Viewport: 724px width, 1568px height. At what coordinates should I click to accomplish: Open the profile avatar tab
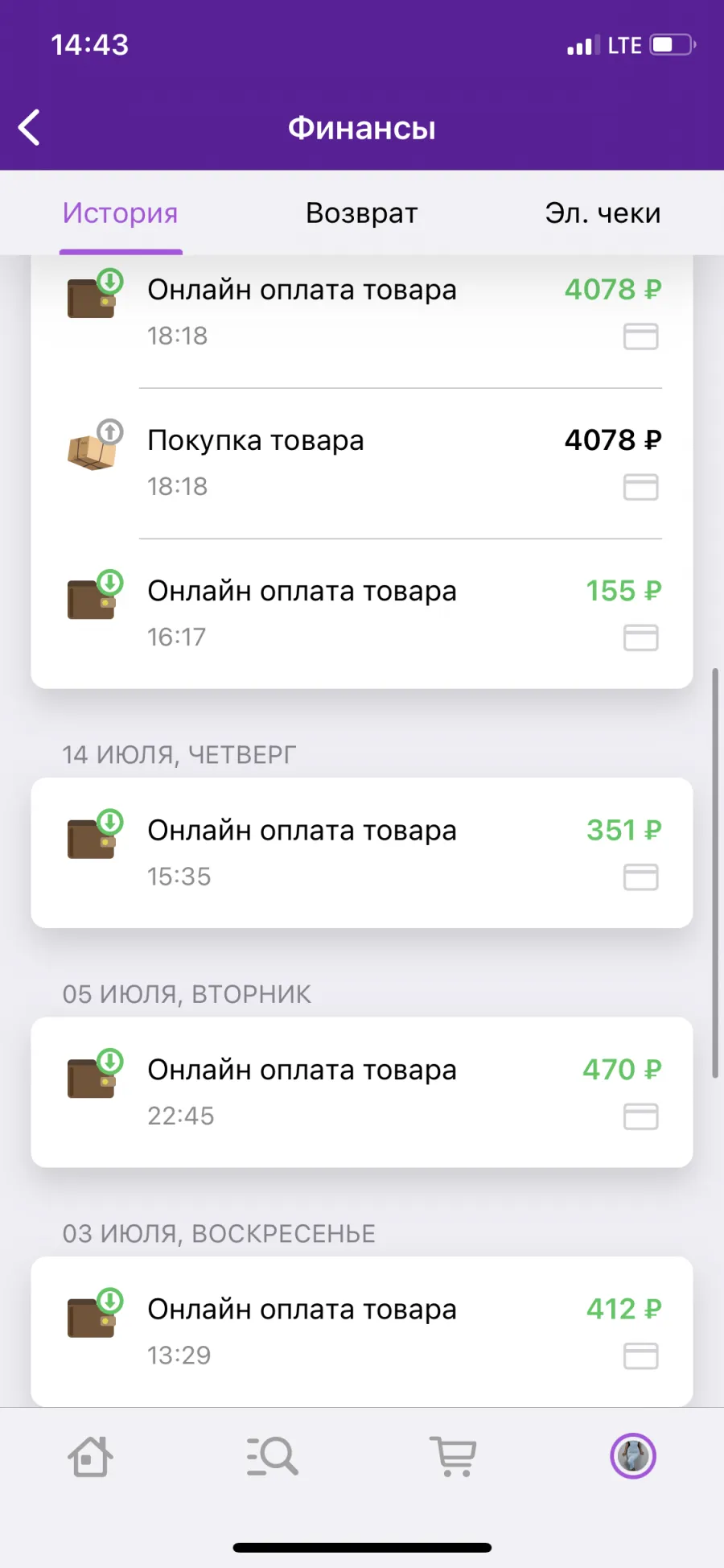[633, 1456]
